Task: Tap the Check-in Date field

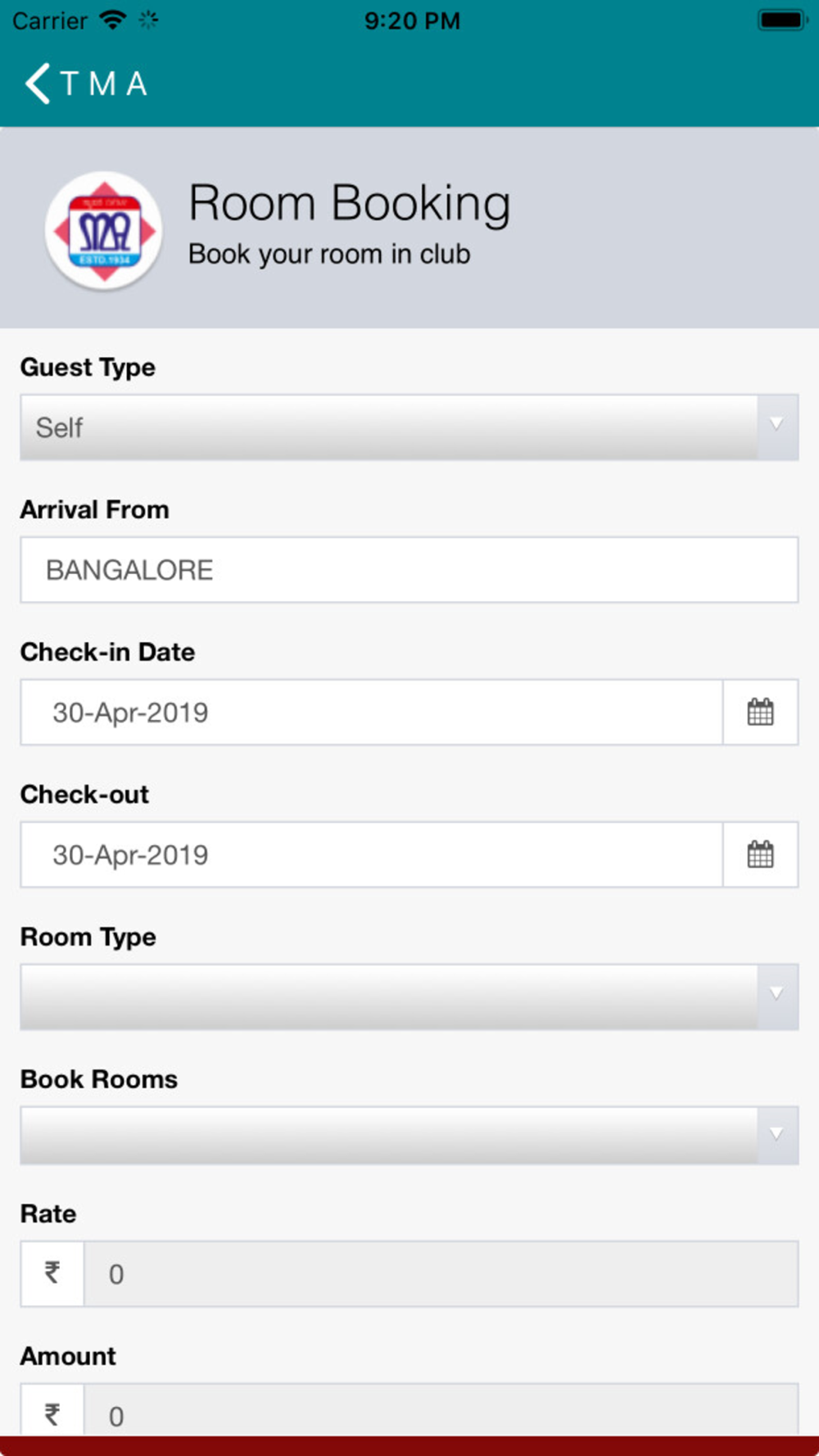Action: [372, 712]
